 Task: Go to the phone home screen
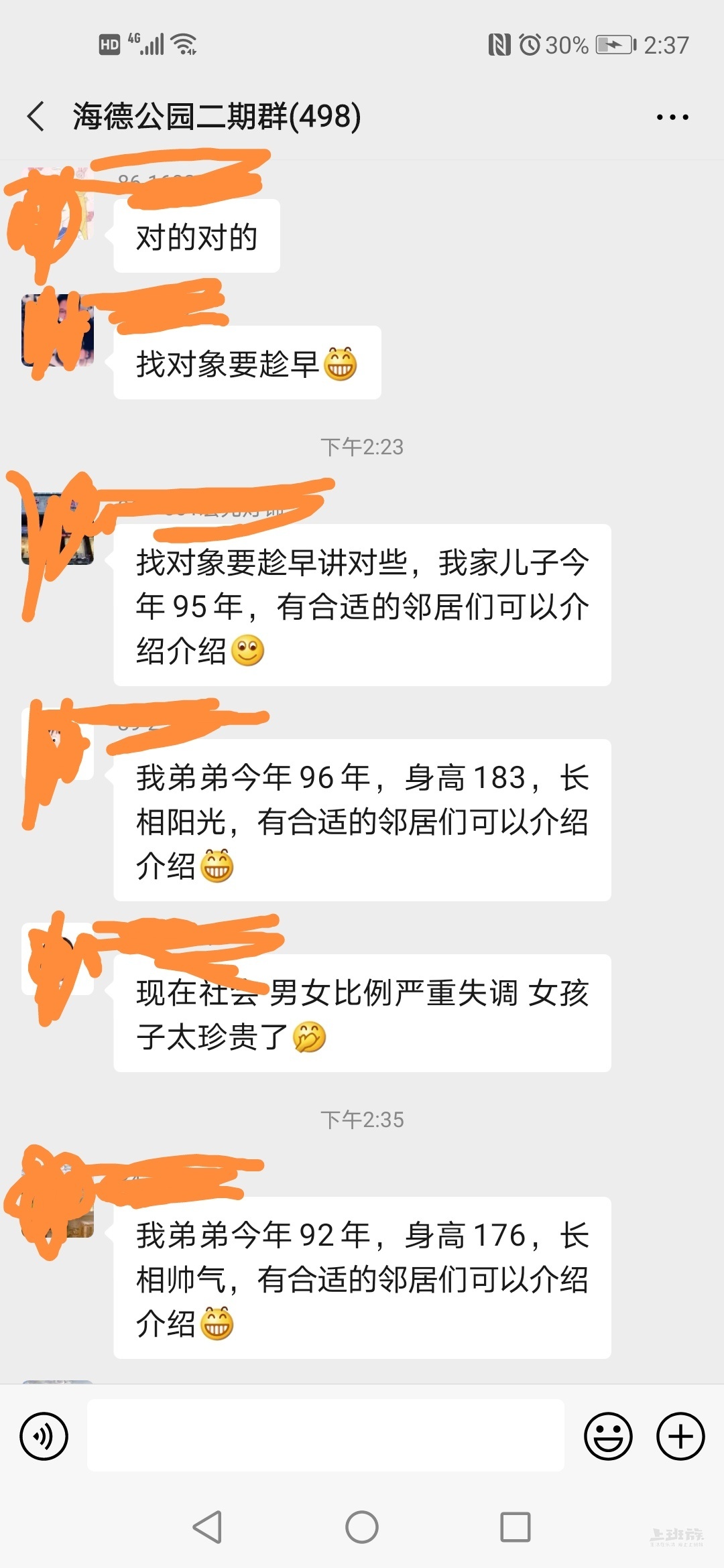point(362,1527)
